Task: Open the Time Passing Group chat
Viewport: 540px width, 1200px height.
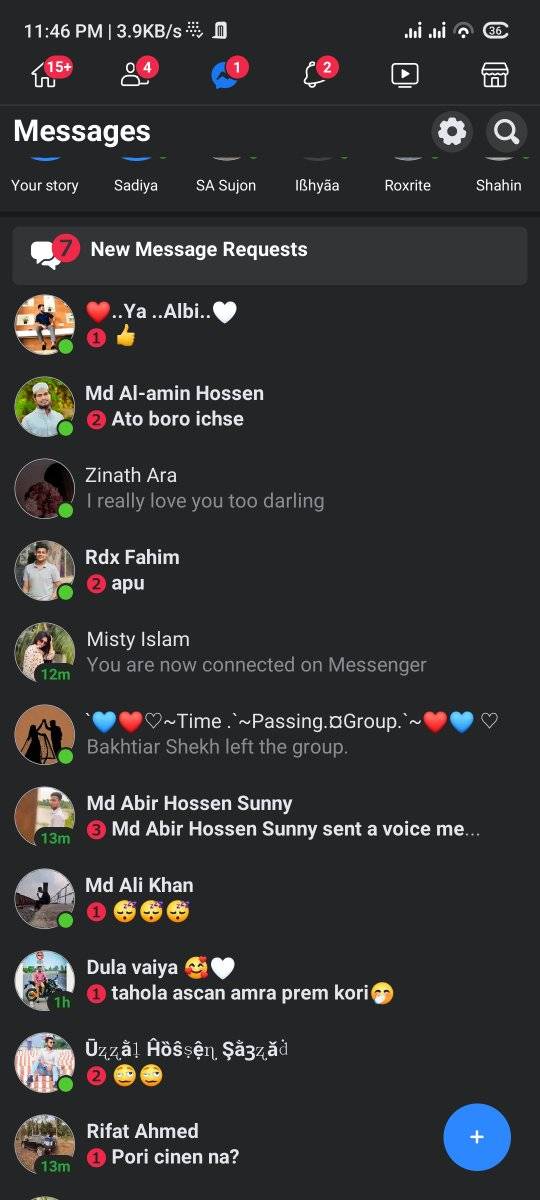Action: pos(270,735)
